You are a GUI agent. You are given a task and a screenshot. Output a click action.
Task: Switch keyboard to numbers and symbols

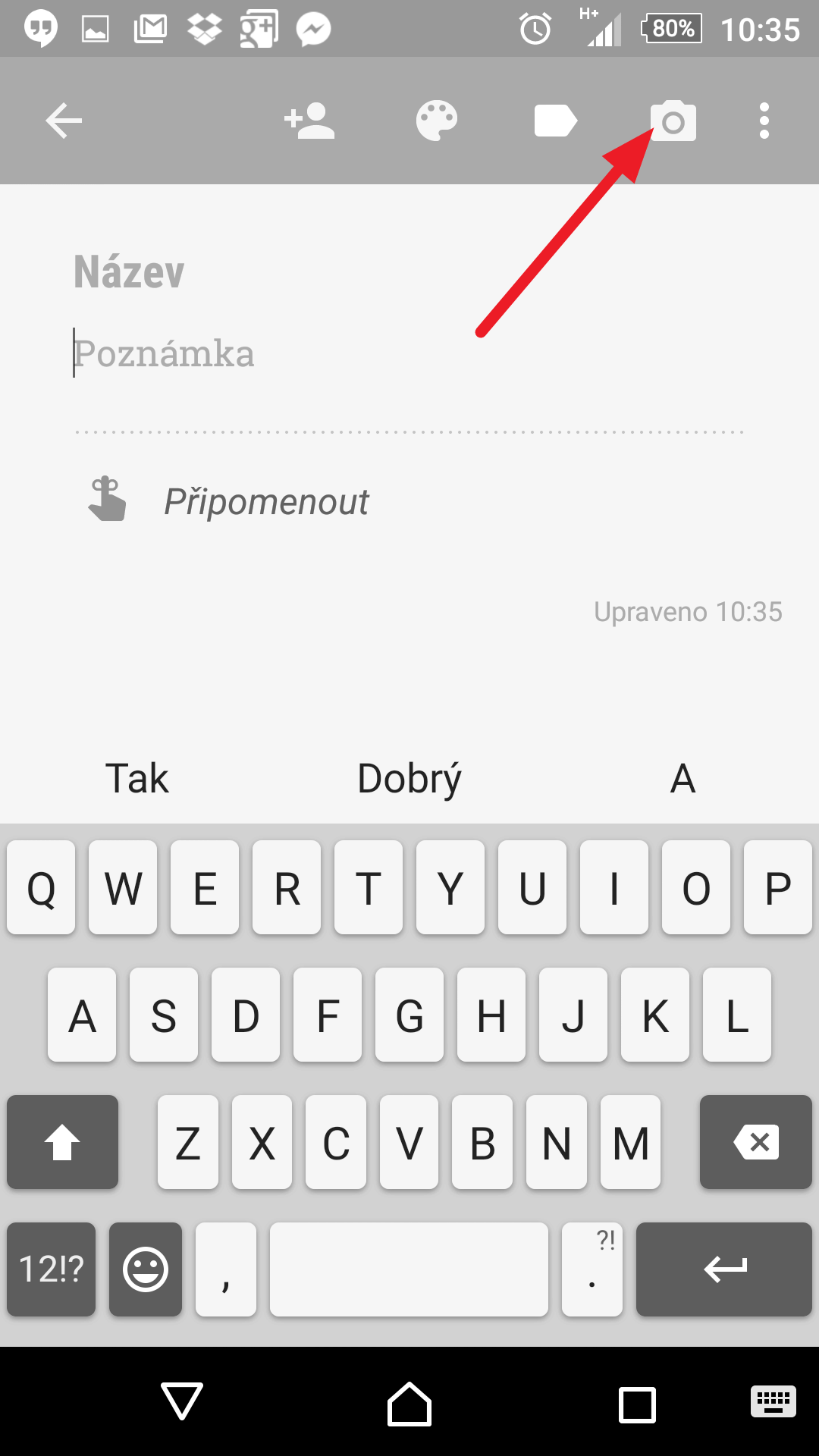[x=51, y=1269]
